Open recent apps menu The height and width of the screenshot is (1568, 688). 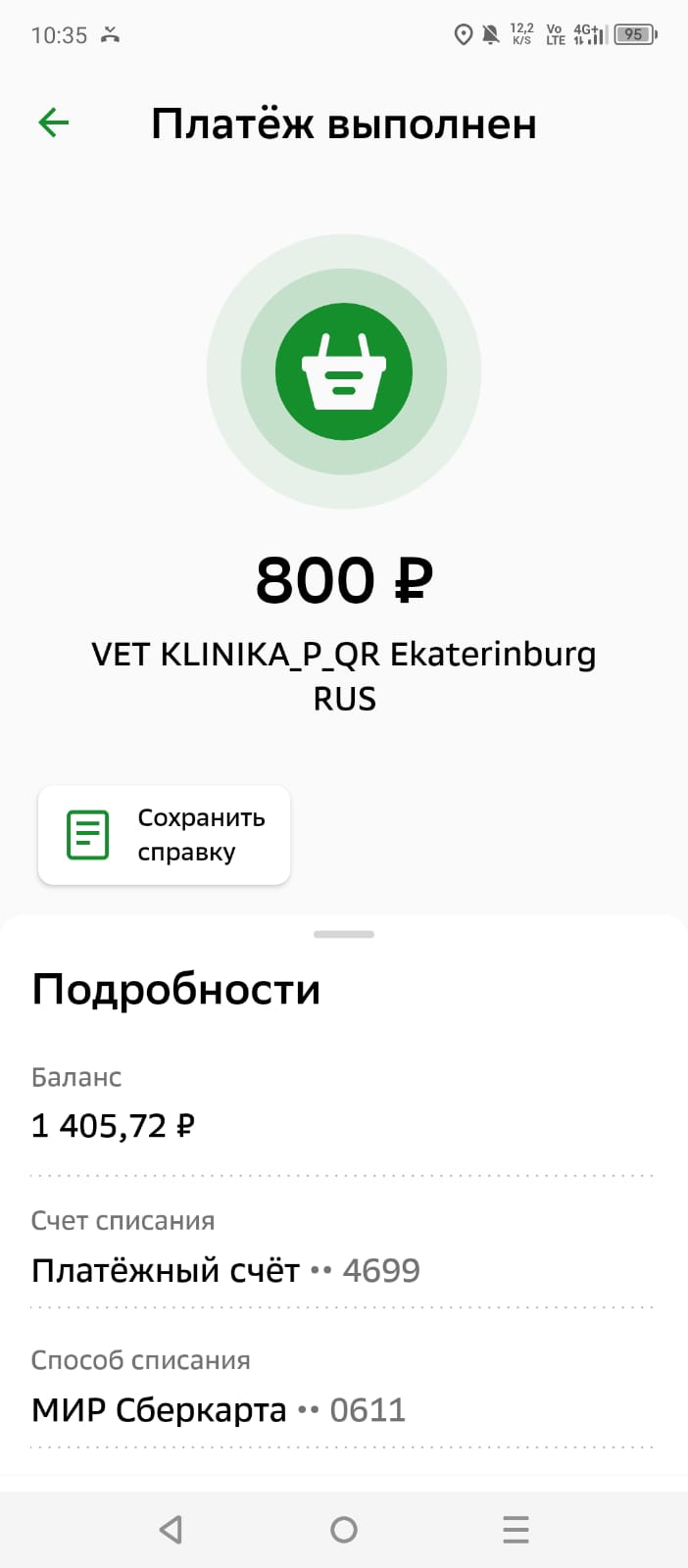[x=516, y=1530]
